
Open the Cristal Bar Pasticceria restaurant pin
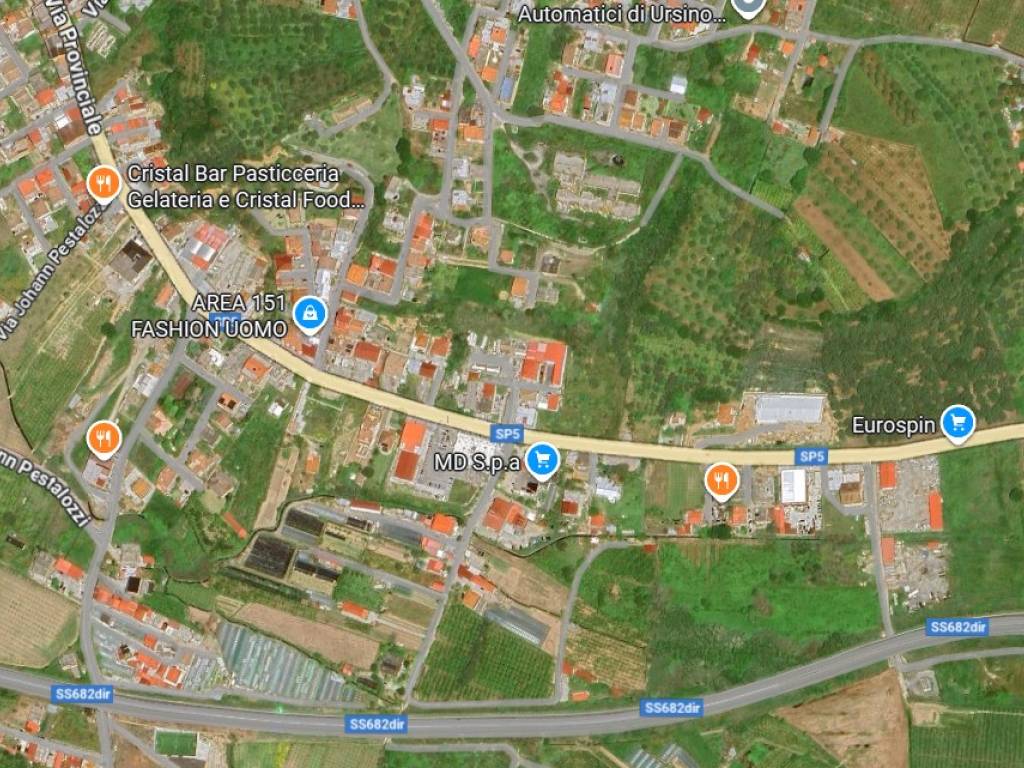coord(103,183)
